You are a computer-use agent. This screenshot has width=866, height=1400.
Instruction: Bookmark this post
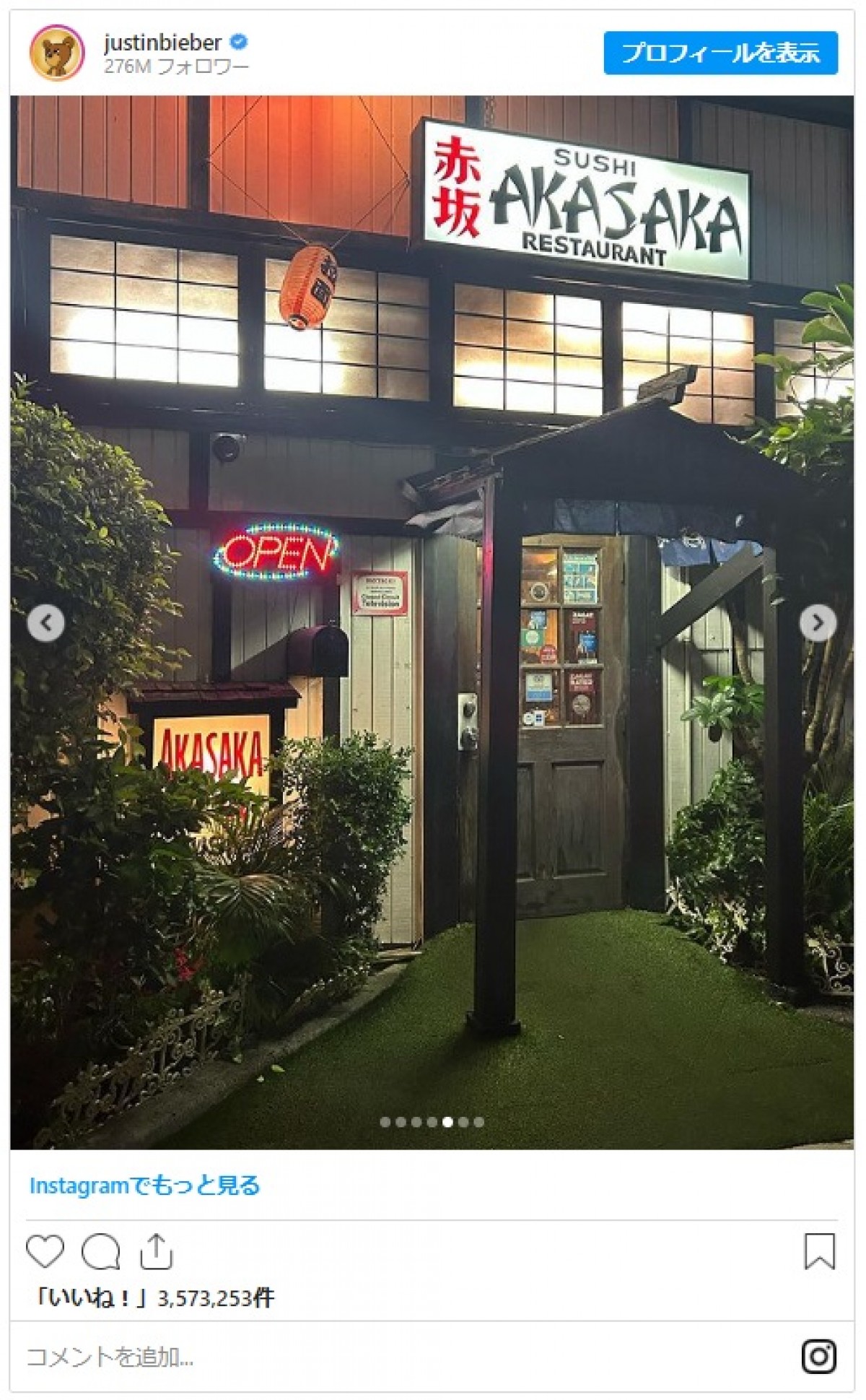point(819,1251)
